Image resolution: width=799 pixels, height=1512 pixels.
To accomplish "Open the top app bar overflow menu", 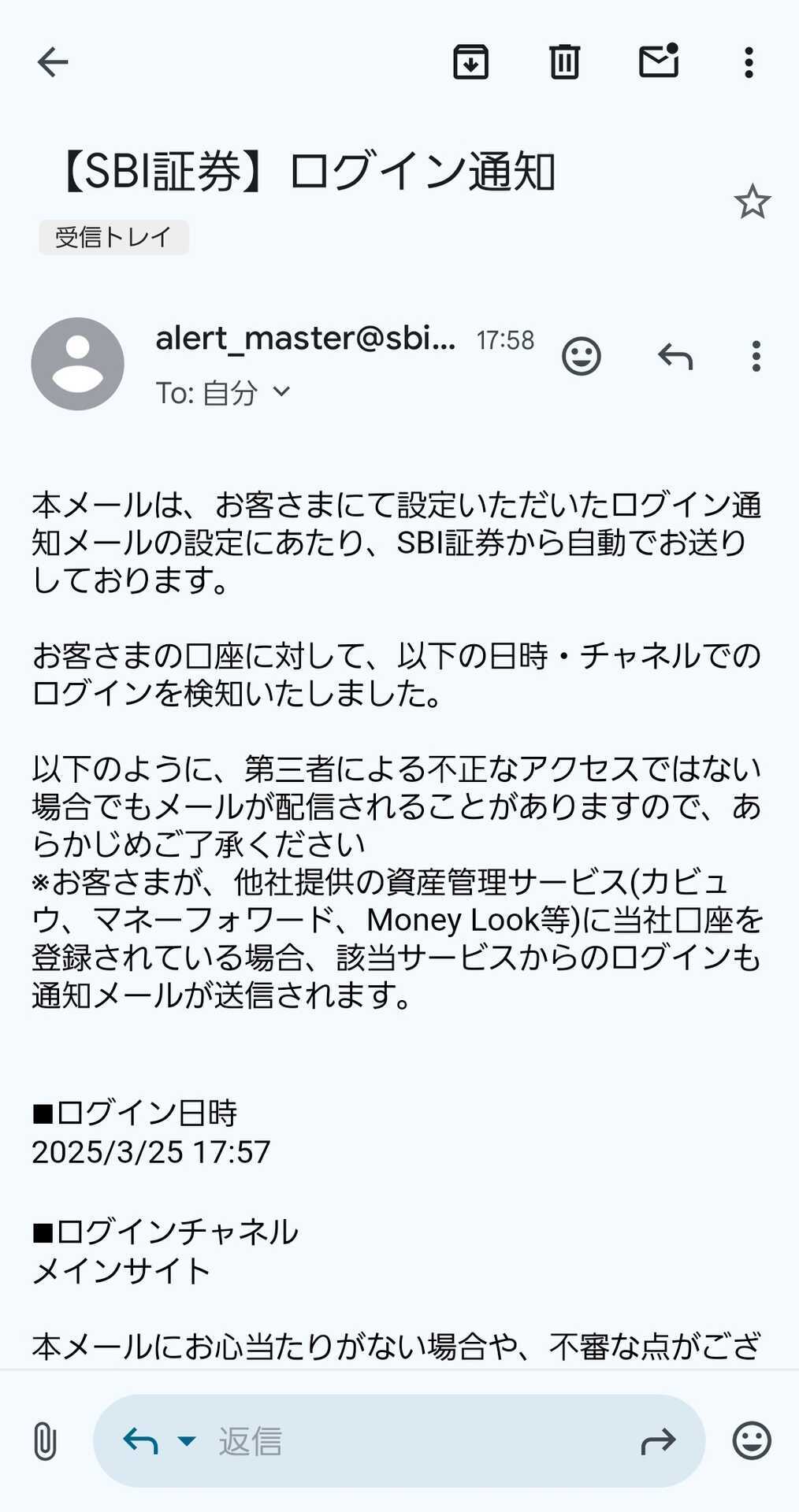I will pyautogui.click(x=749, y=62).
